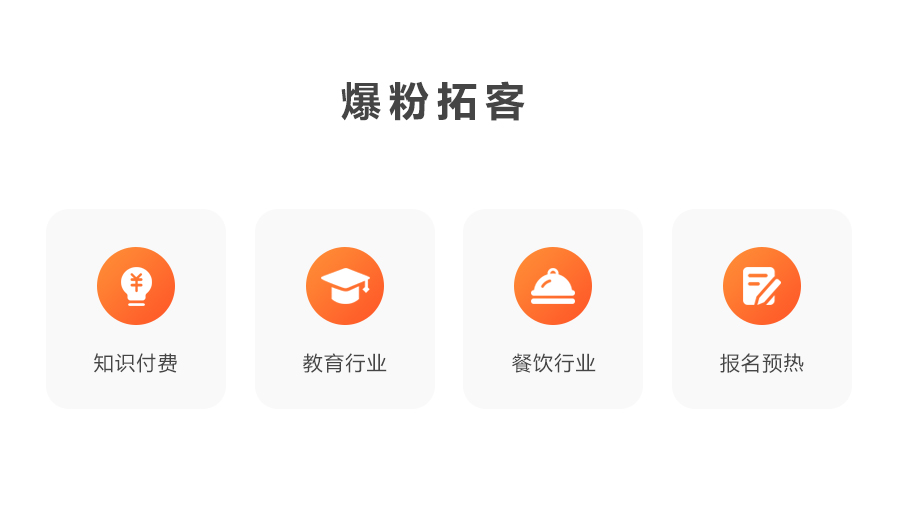Open the 餐饮行业 card
This screenshot has height=506, width=902.
point(553,308)
